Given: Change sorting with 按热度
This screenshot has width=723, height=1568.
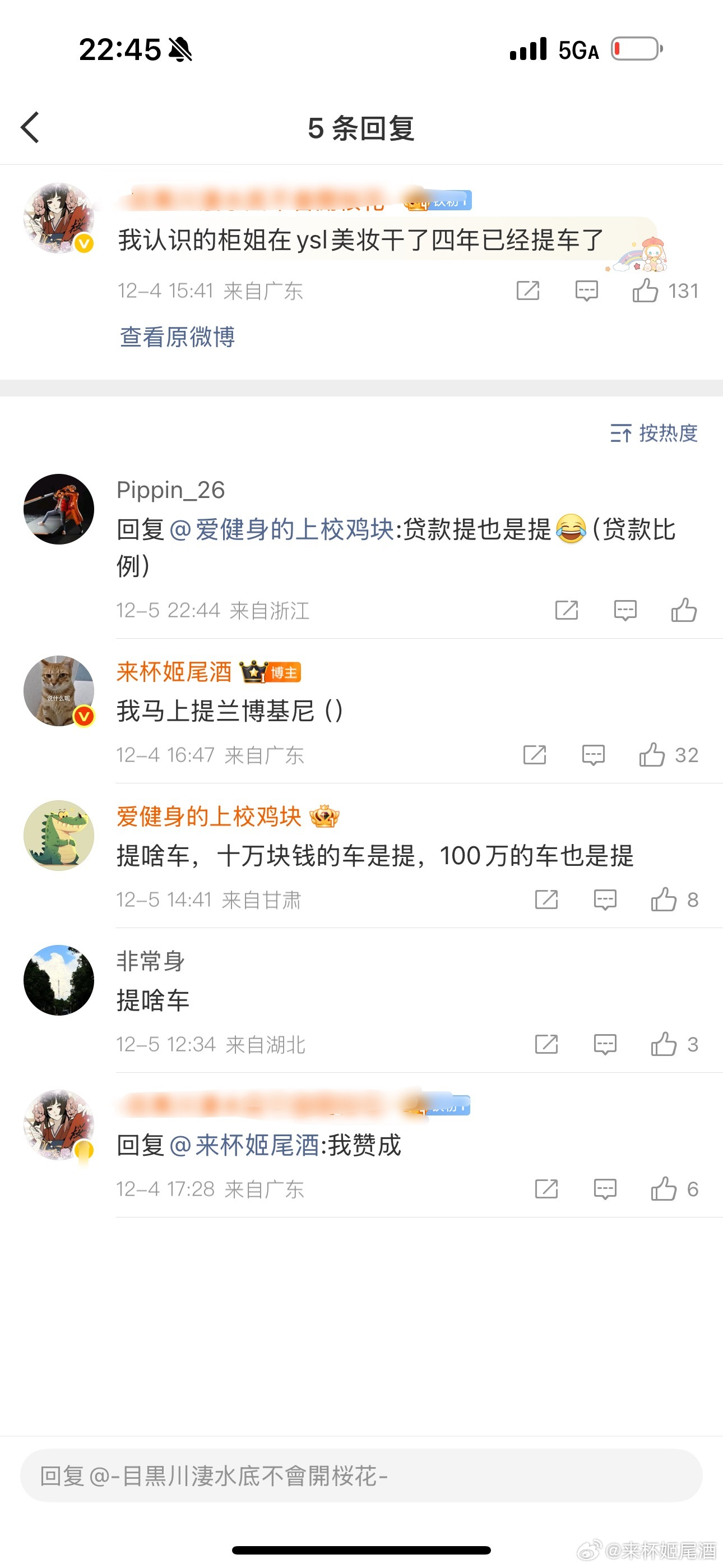Looking at the screenshot, I should (x=654, y=433).
